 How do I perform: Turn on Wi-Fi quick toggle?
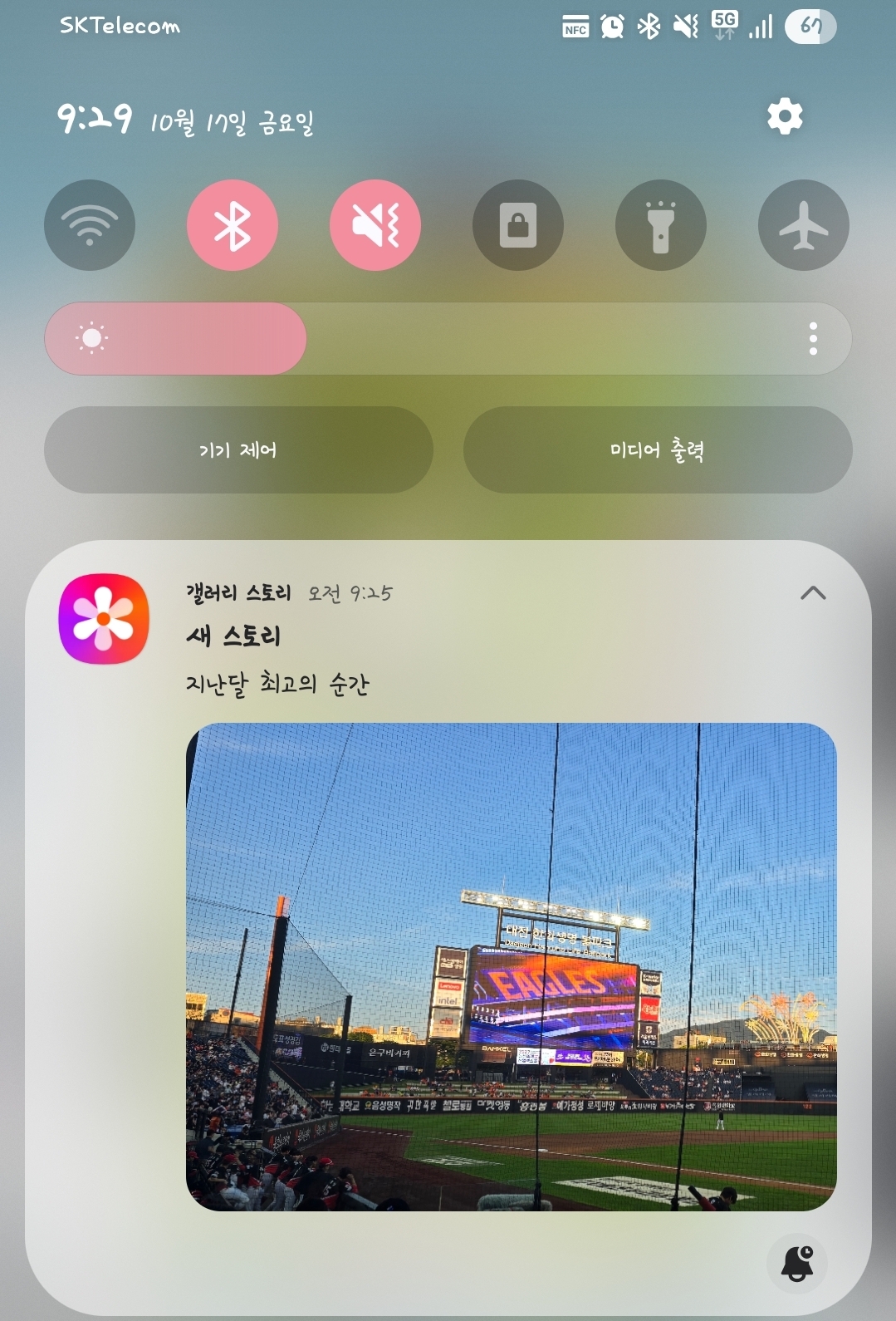click(x=90, y=225)
